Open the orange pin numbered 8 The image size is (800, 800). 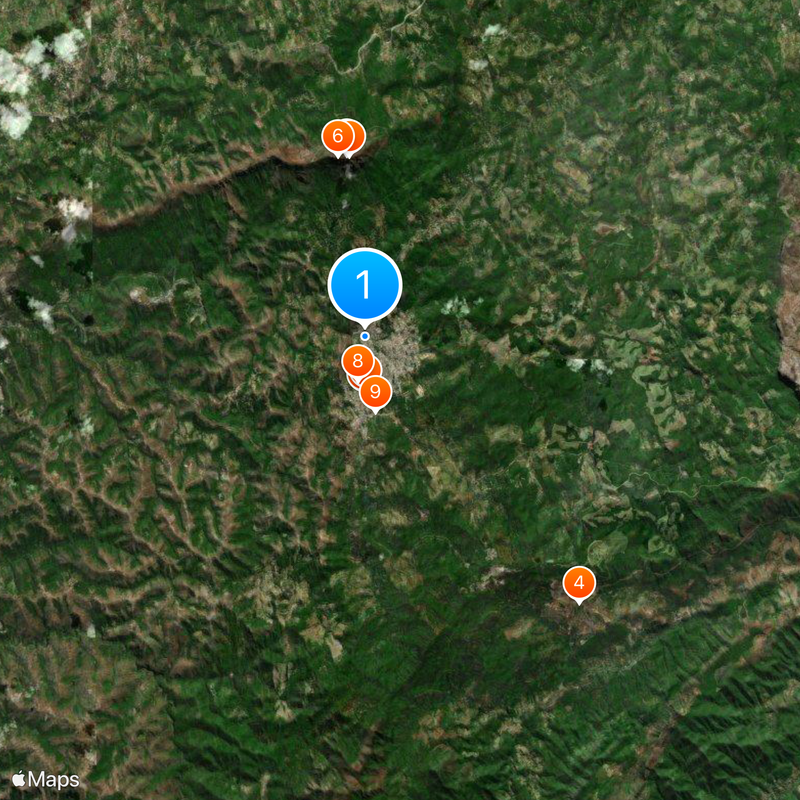coord(356,361)
